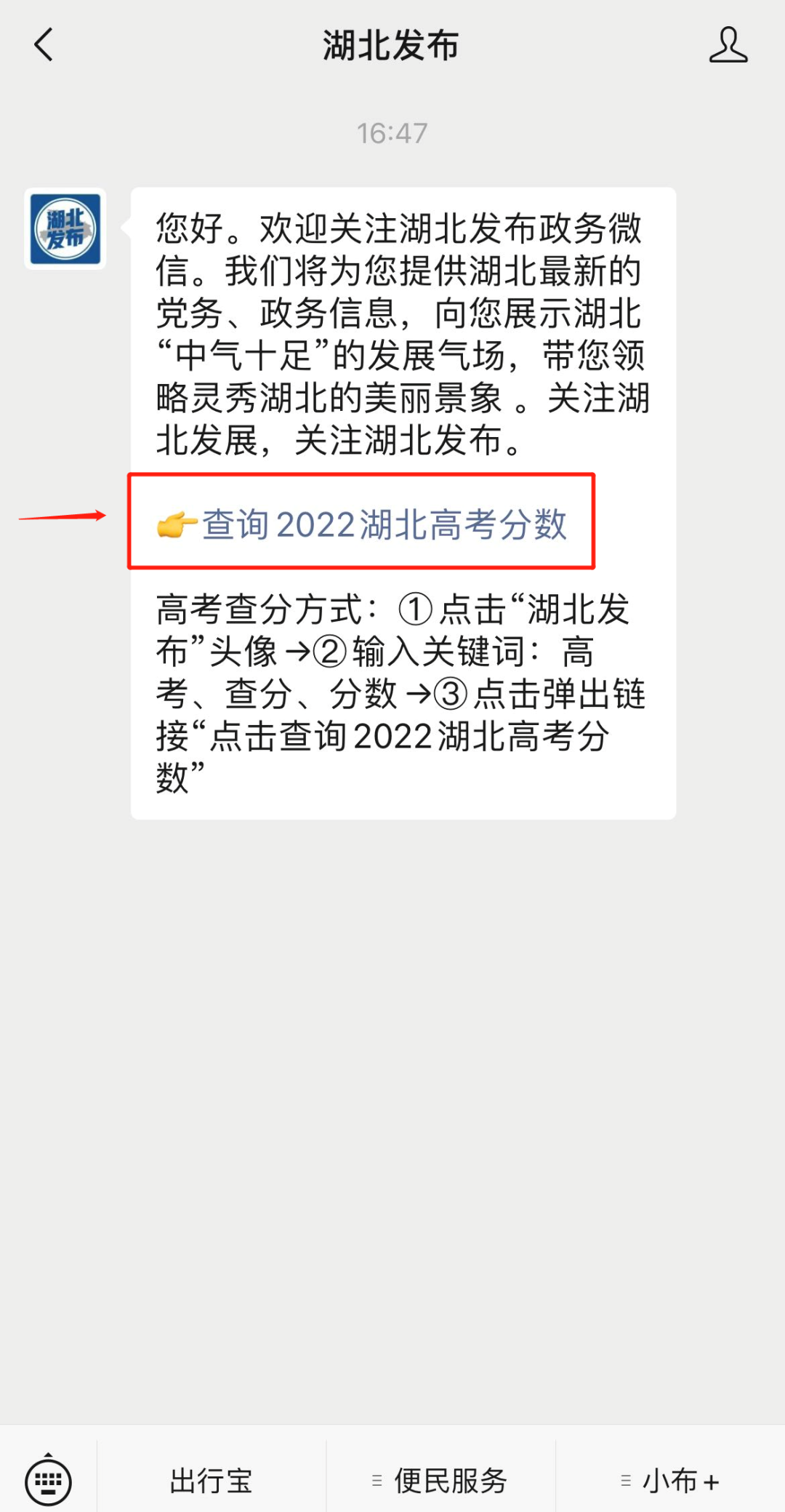Expand the 小布+ menu
Image resolution: width=785 pixels, height=1512 pixels.
670,1481
